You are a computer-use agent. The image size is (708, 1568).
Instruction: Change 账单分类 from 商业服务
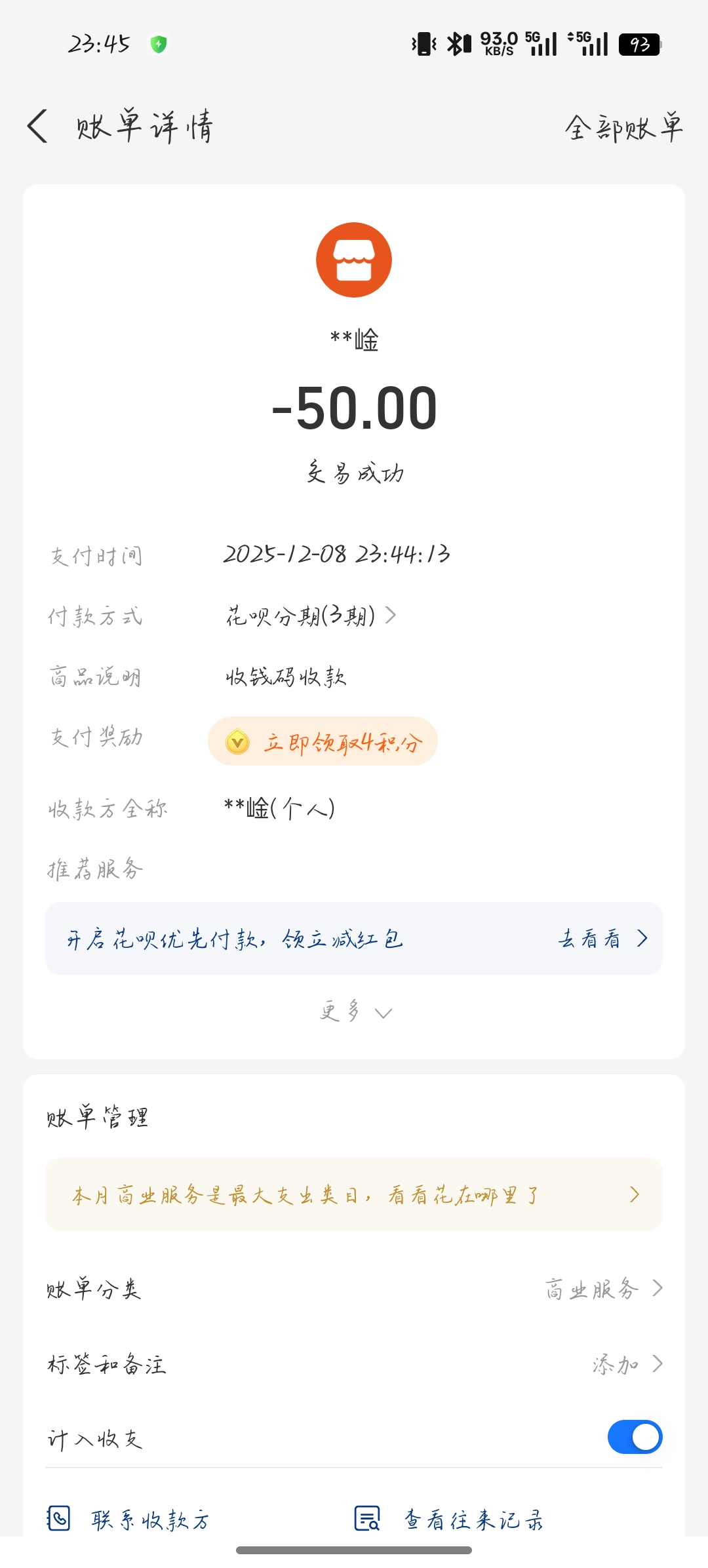coord(603,1289)
